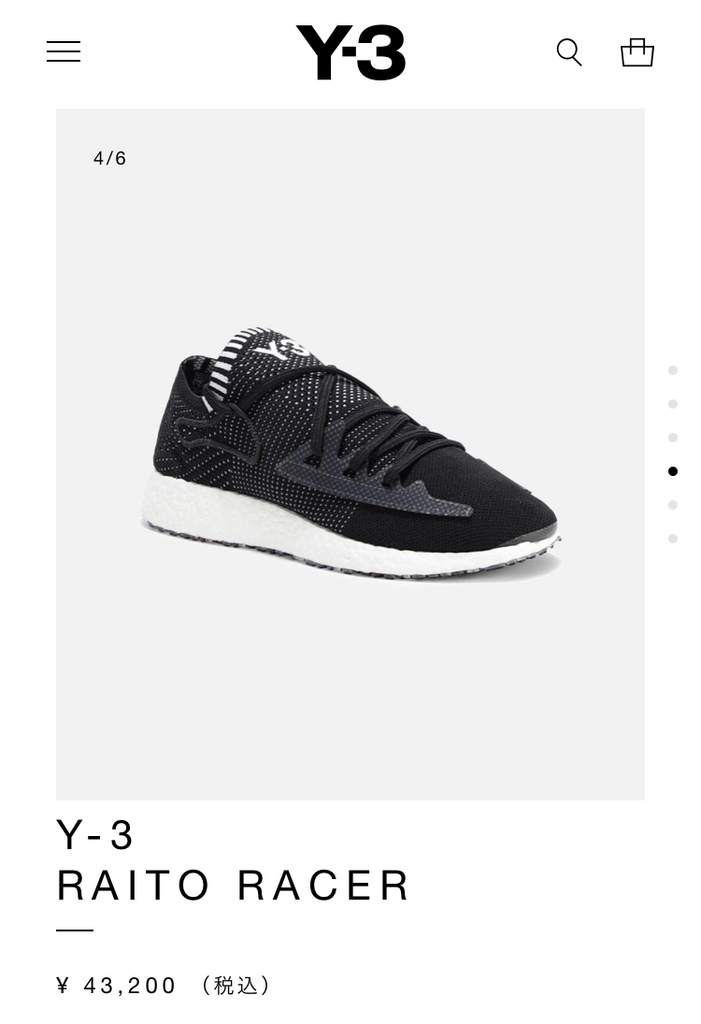Jump to the first image dot

(x=673, y=370)
